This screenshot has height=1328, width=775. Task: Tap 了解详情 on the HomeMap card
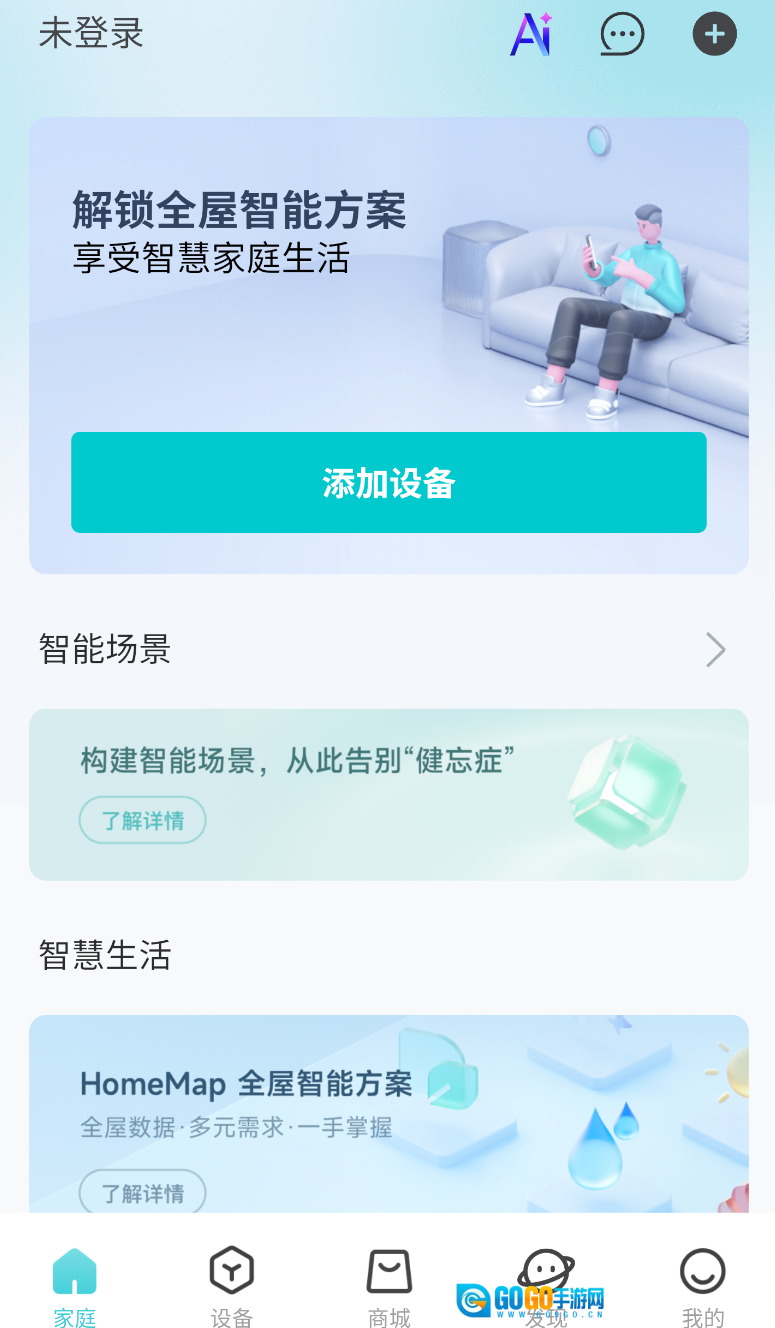coord(143,1192)
